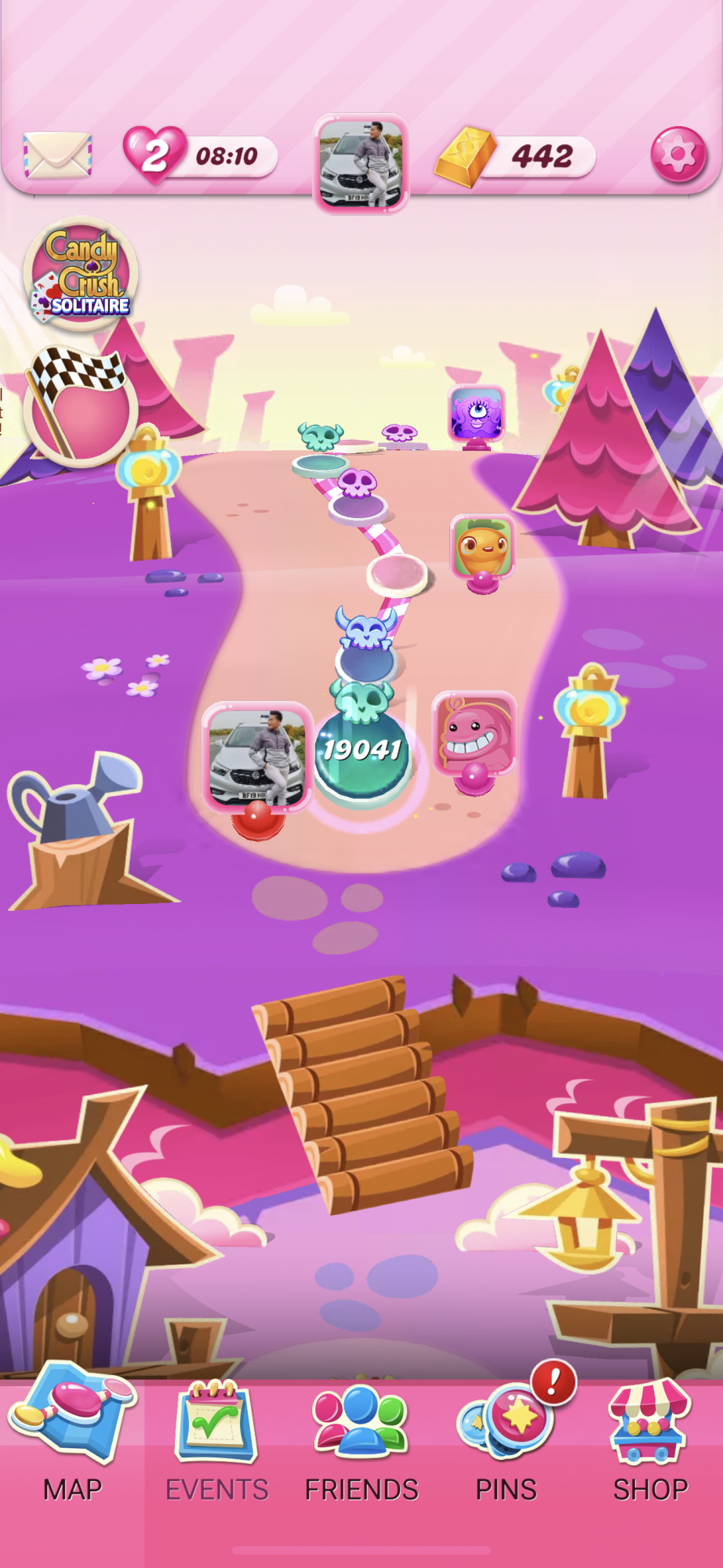Switch to the Friends tab
This screenshot has height=1568, width=723.
361,1444
